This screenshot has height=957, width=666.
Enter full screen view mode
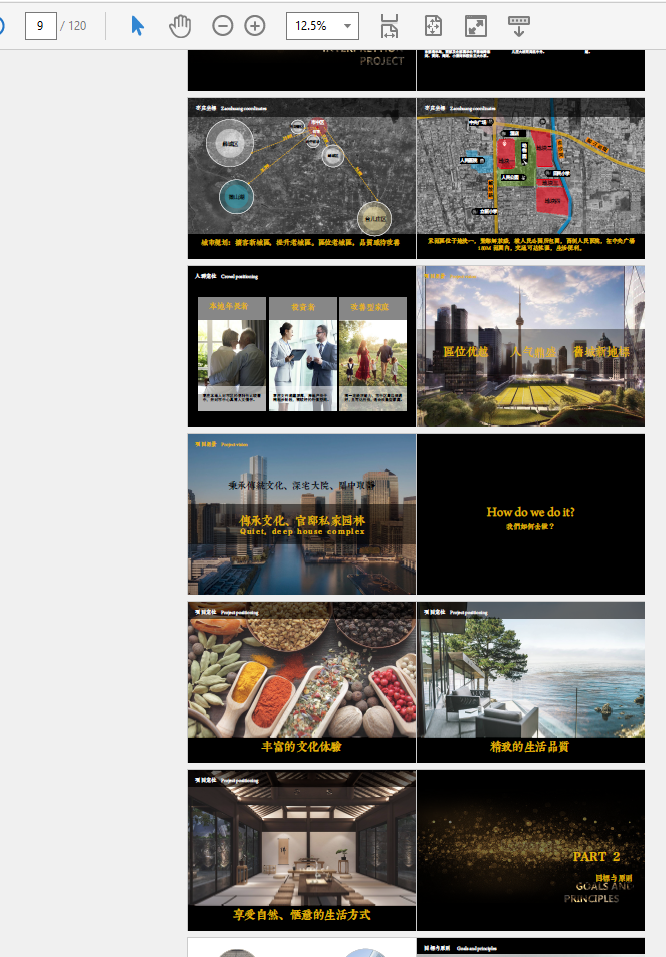tap(476, 26)
